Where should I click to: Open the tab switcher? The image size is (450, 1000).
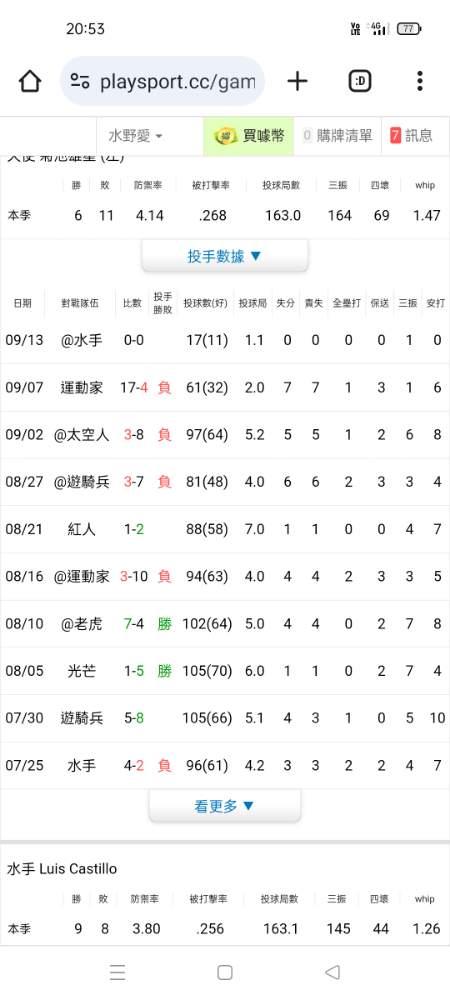359,81
